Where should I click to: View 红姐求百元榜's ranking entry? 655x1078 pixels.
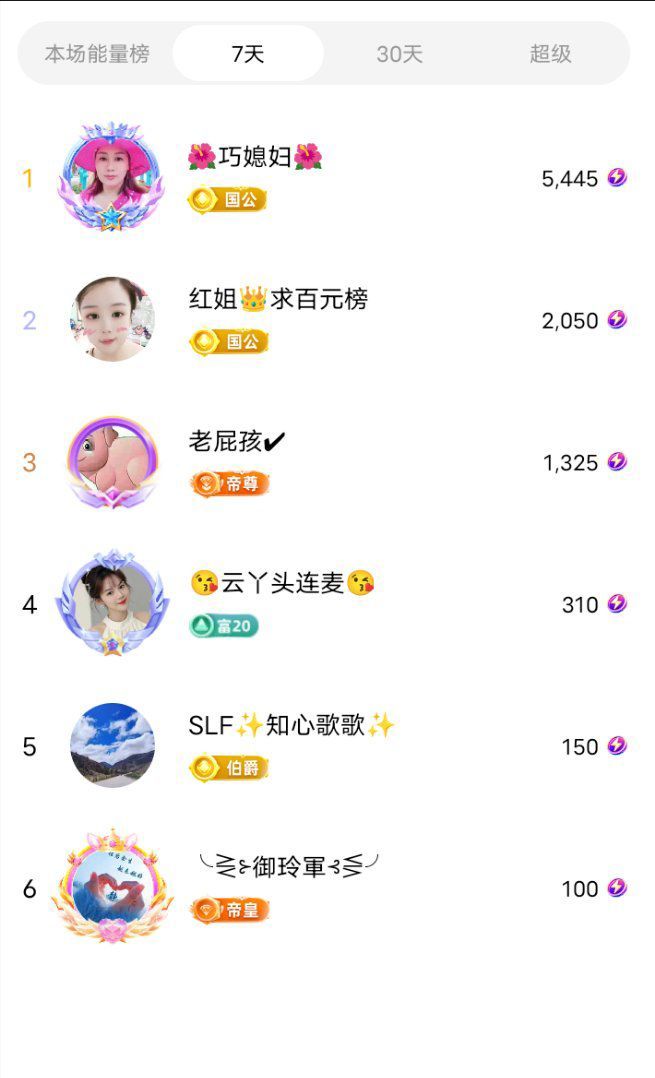click(278, 299)
